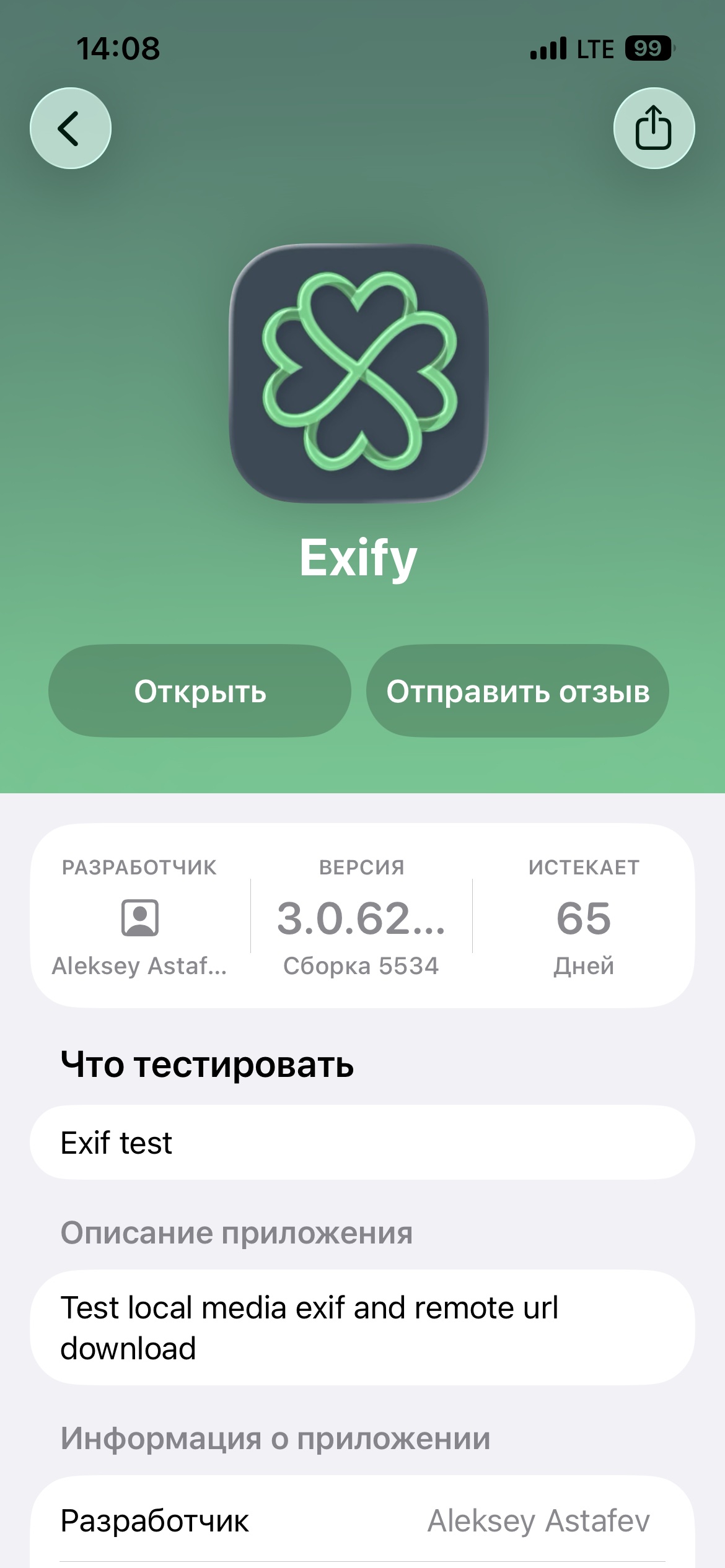Show the full version 3.0.62… details
The width and height of the screenshot is (725, 1568).
[361, 918]
